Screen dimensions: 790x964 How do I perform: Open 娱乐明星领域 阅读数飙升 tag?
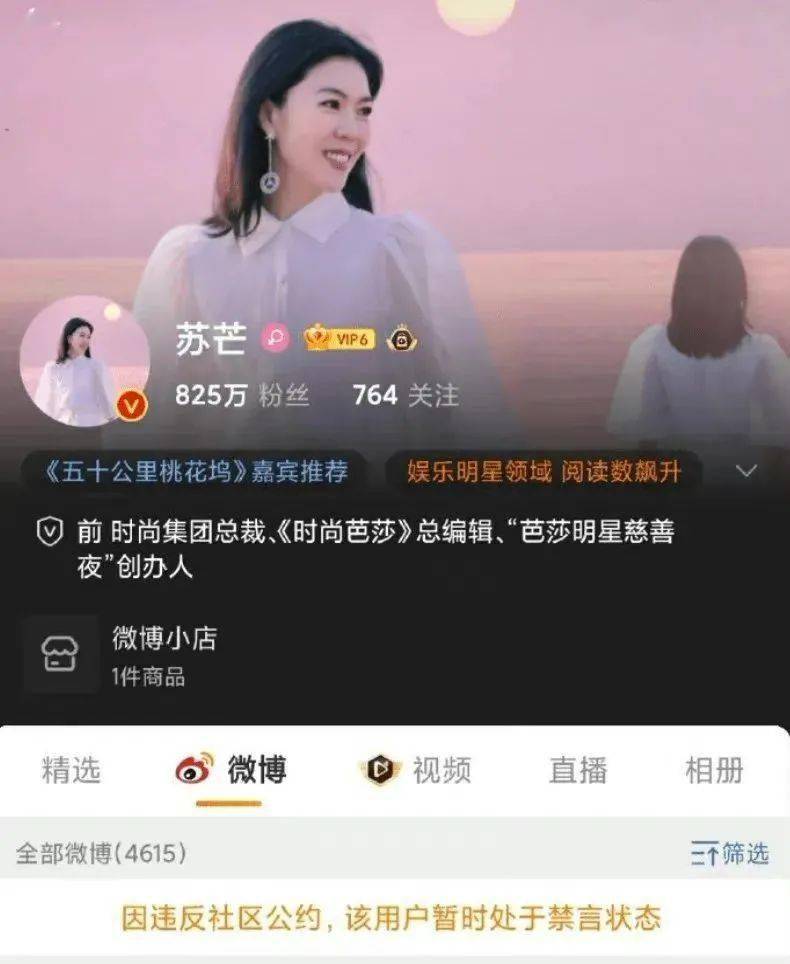544,472
